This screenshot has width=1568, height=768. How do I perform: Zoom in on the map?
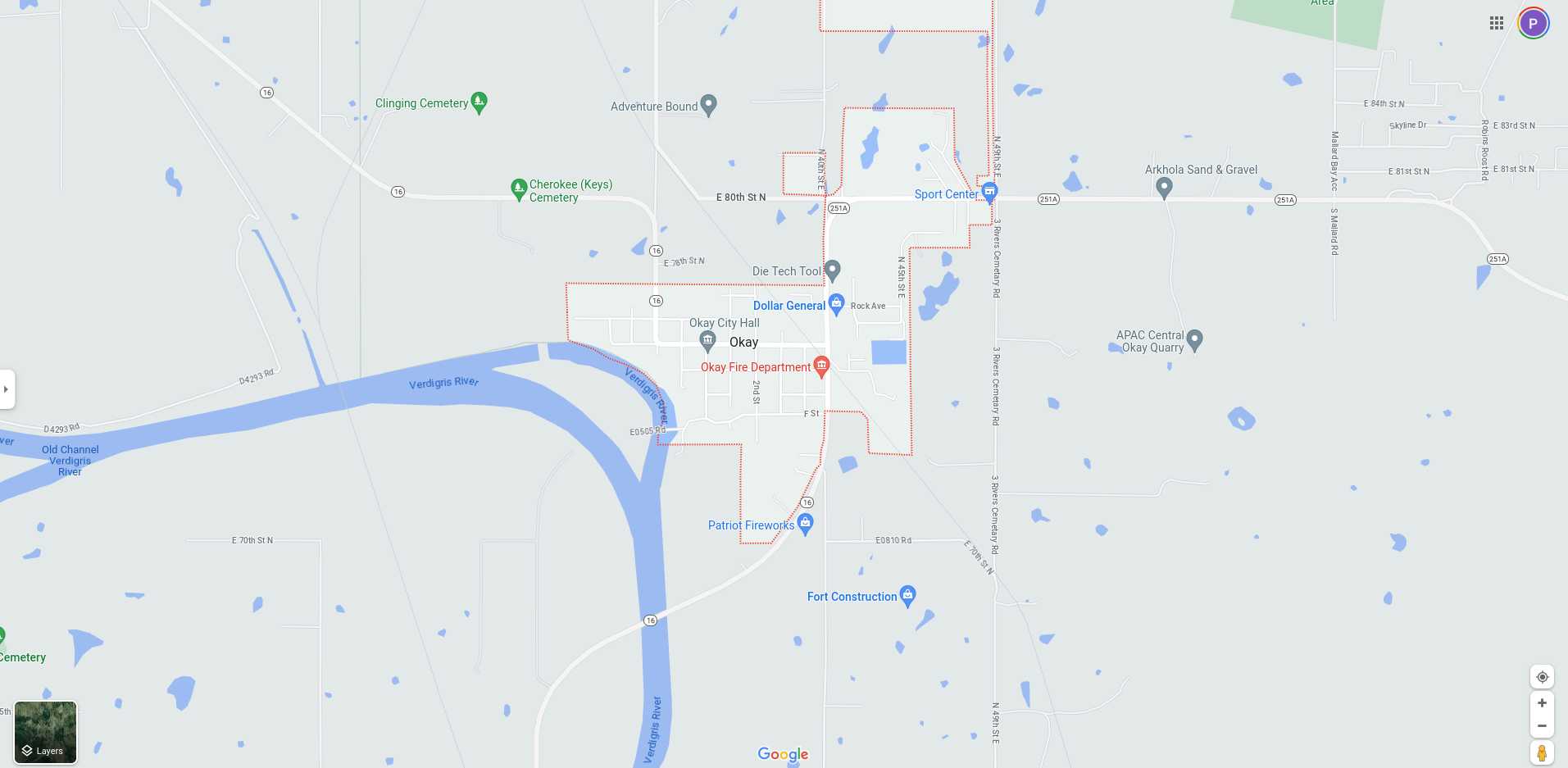[x=1542, y=703]
